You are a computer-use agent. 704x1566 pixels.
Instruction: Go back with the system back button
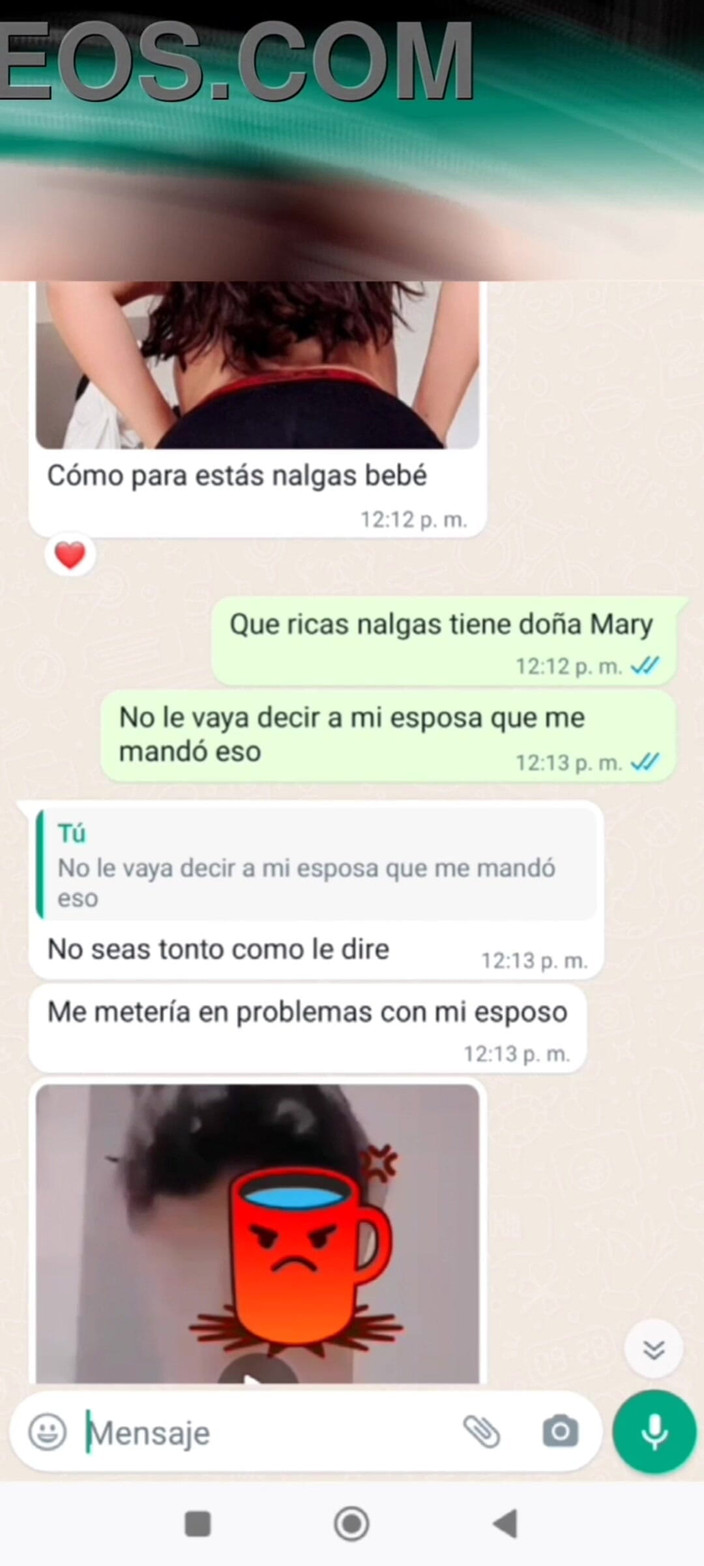coord(505,1524)
